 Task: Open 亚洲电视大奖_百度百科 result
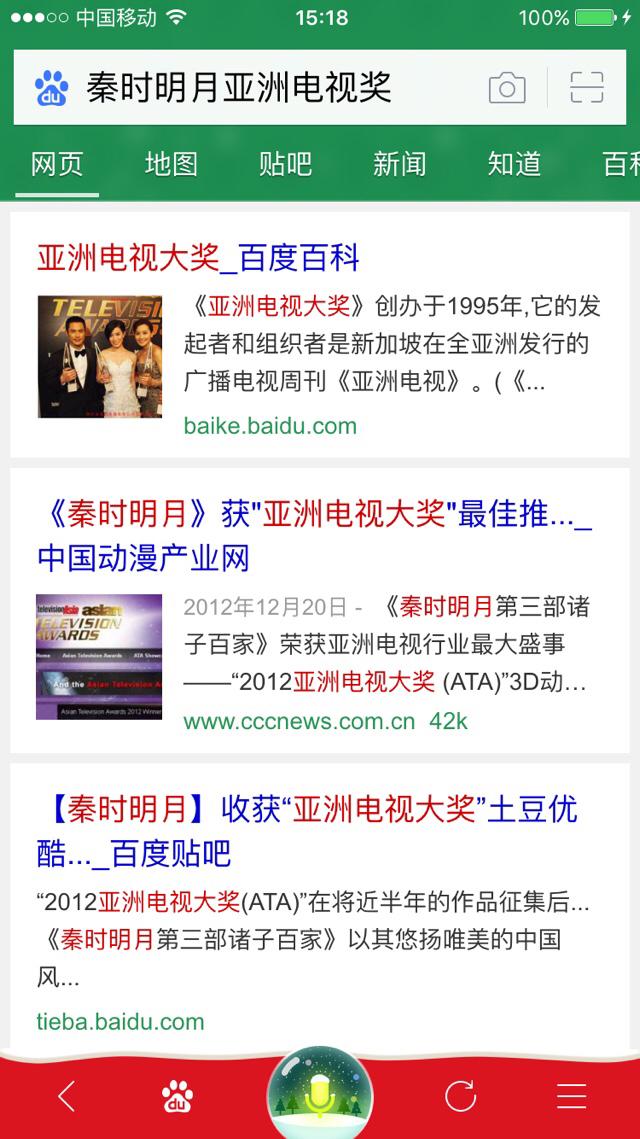point(198,258)
